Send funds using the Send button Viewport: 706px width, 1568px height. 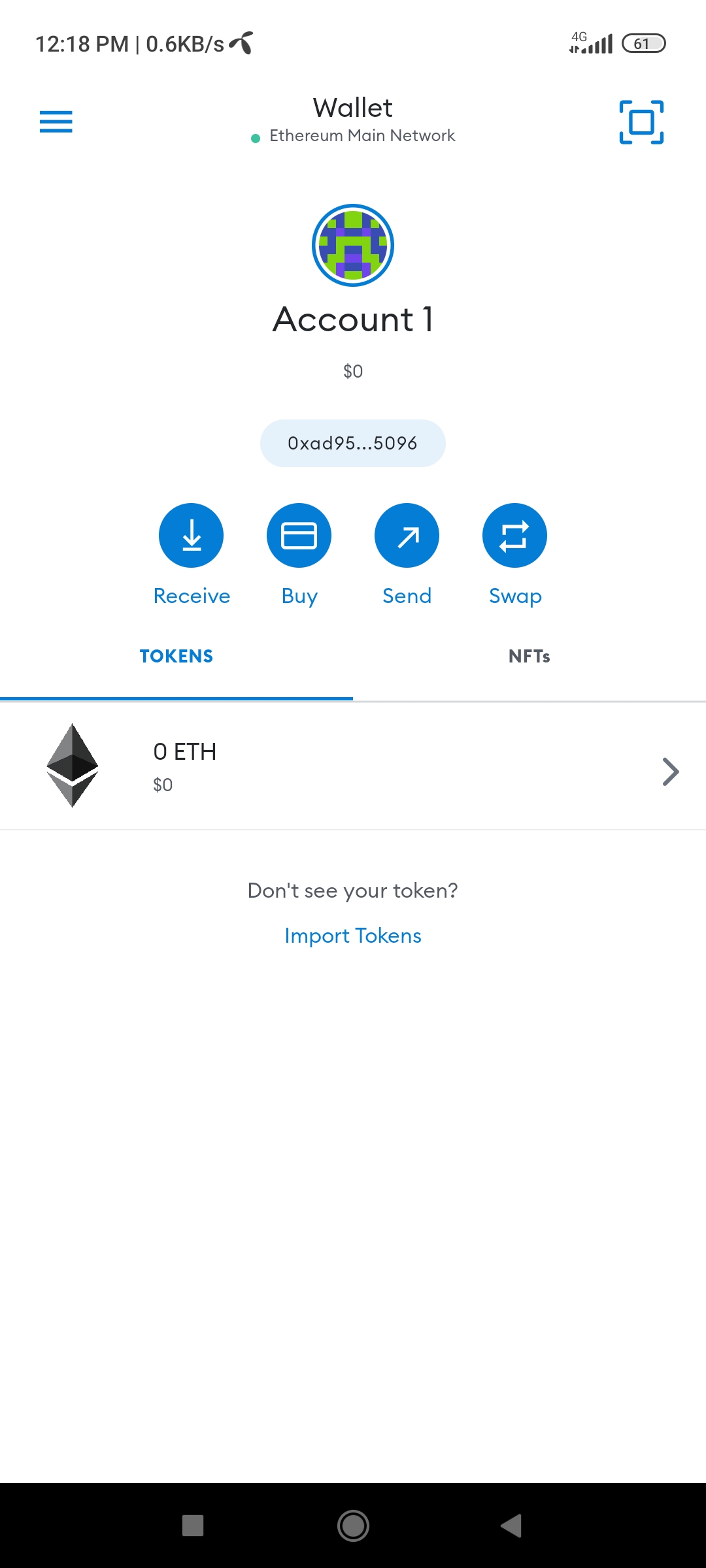pyautogui.click(x=407, y=536)
